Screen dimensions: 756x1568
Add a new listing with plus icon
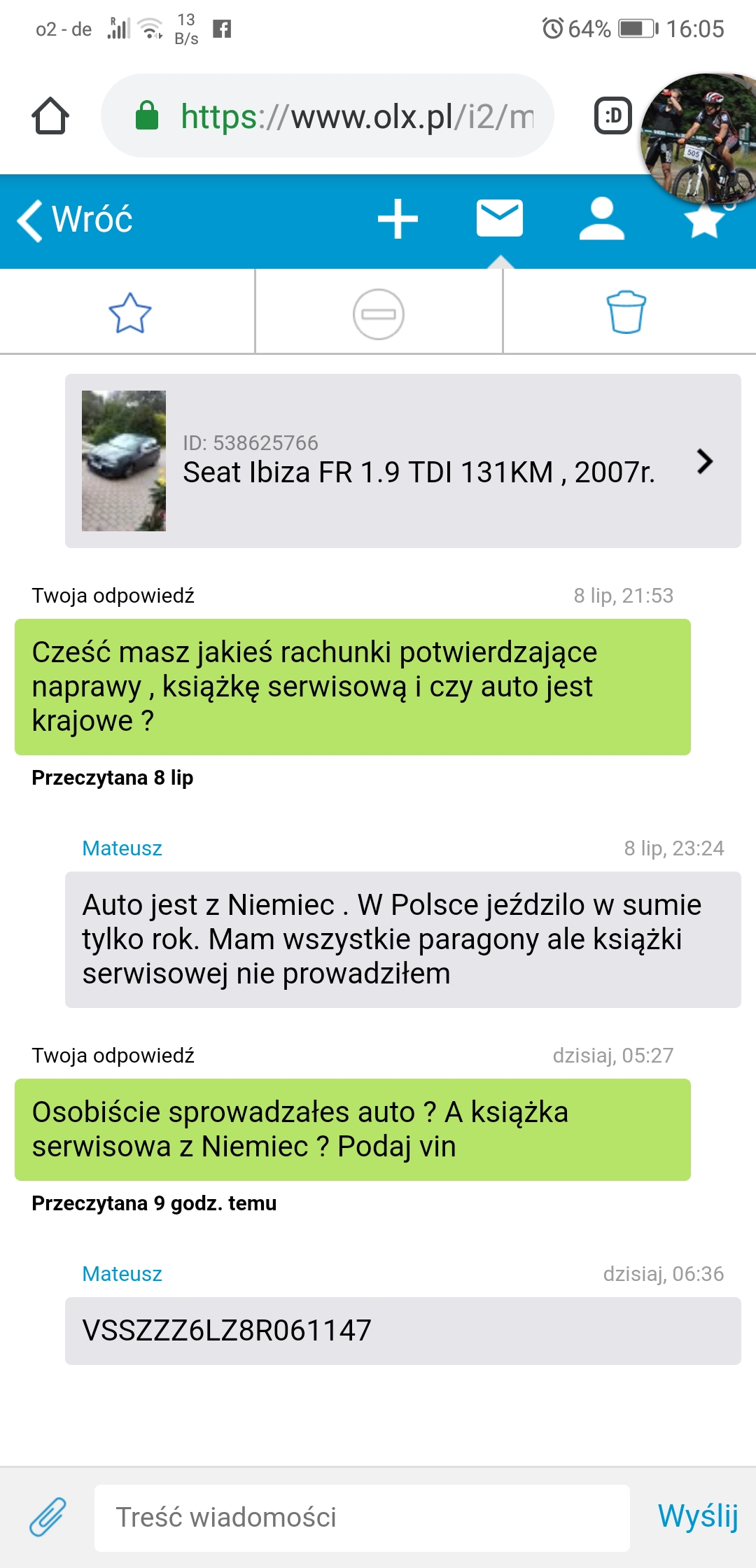(398, 219)
